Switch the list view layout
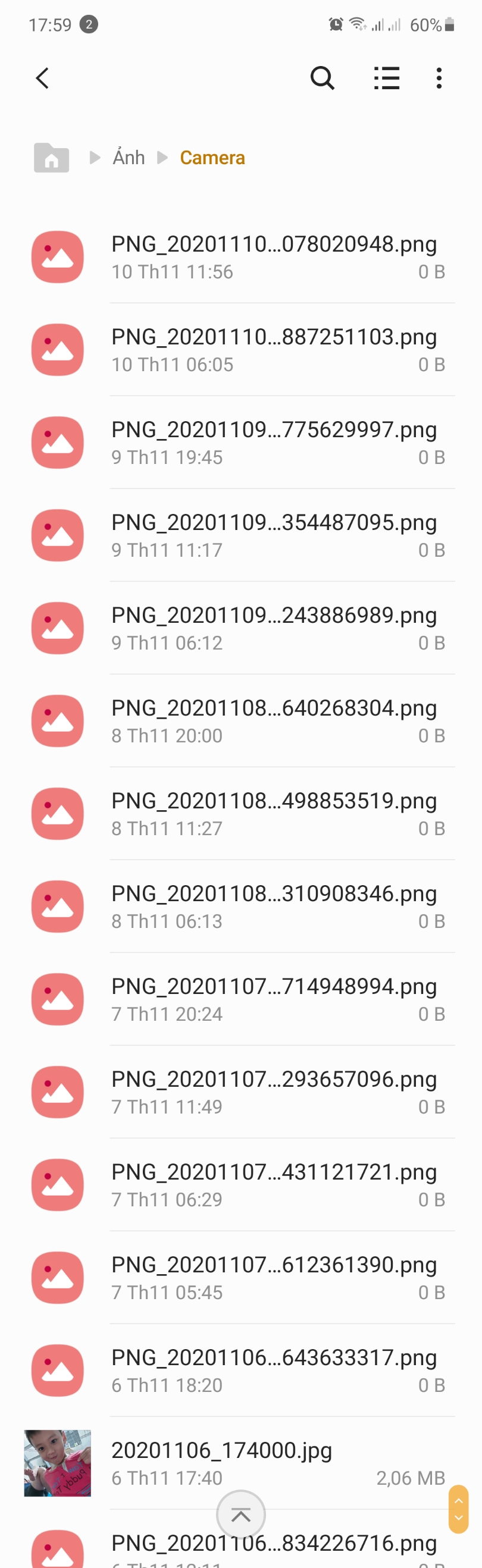482x1568 pixels. click(x=386, y=78)
